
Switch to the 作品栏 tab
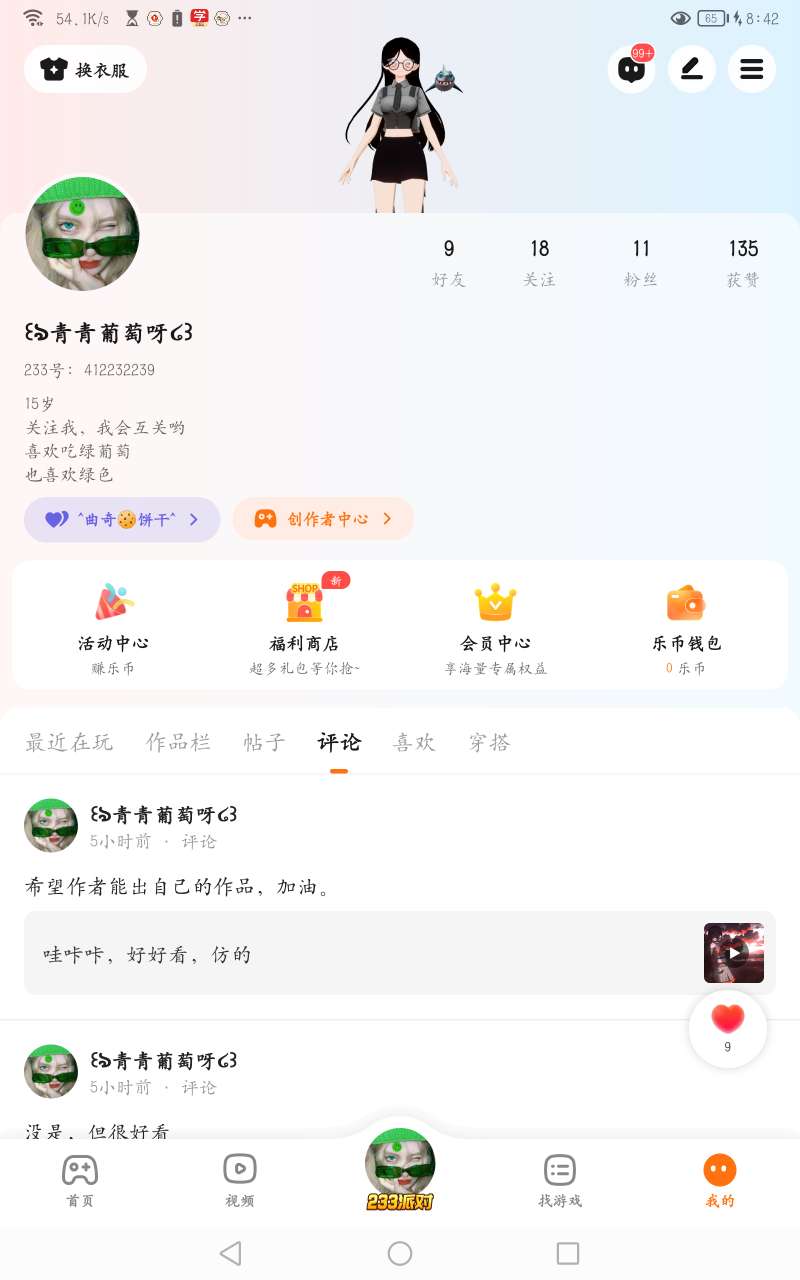coord(178,742)
